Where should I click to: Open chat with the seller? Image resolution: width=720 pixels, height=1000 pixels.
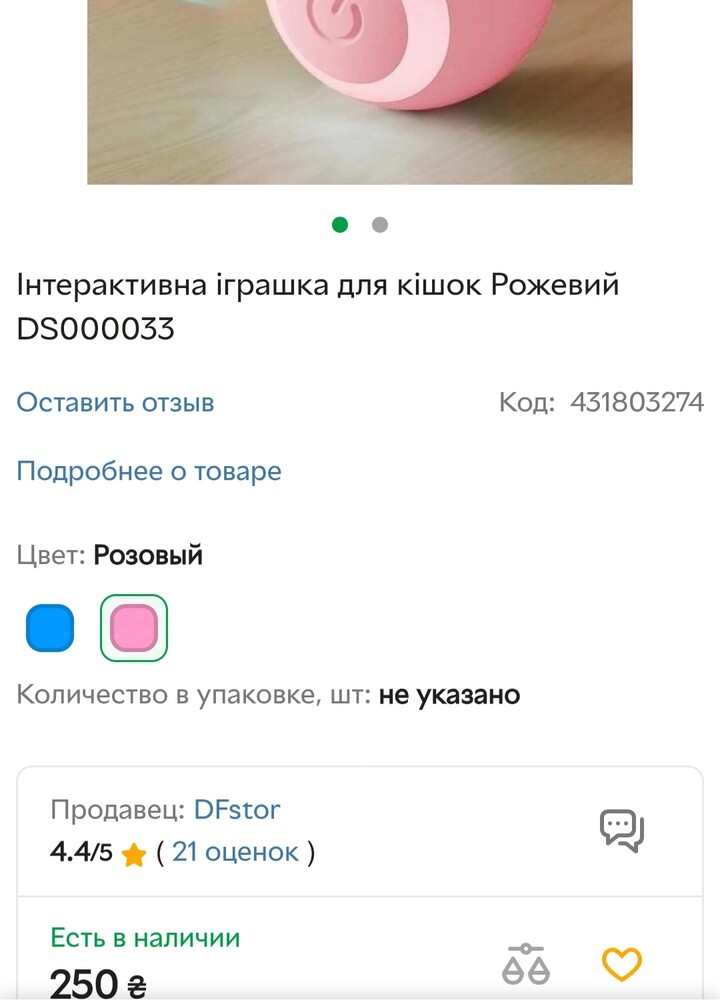click(x=621, y=830)
